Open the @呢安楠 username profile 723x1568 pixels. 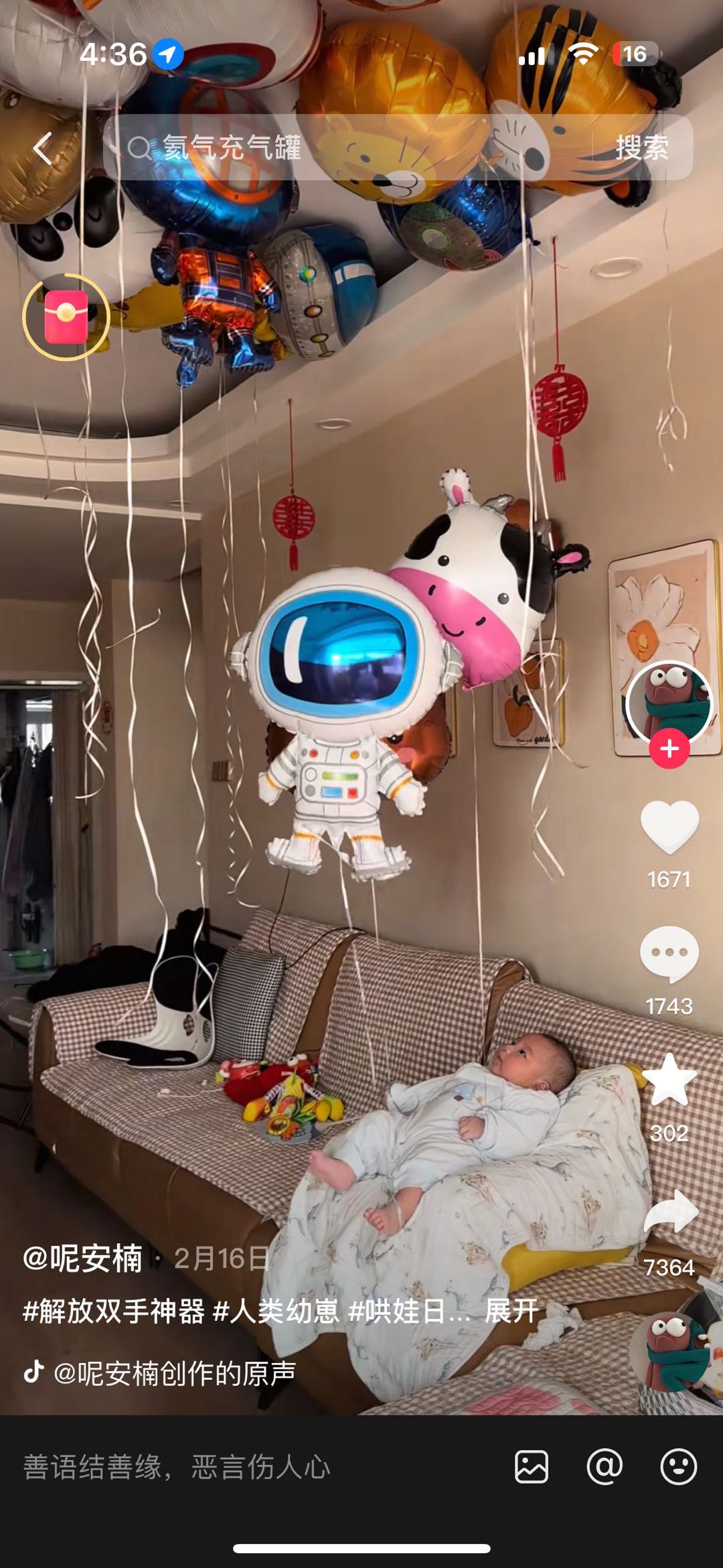(83, 1259)
